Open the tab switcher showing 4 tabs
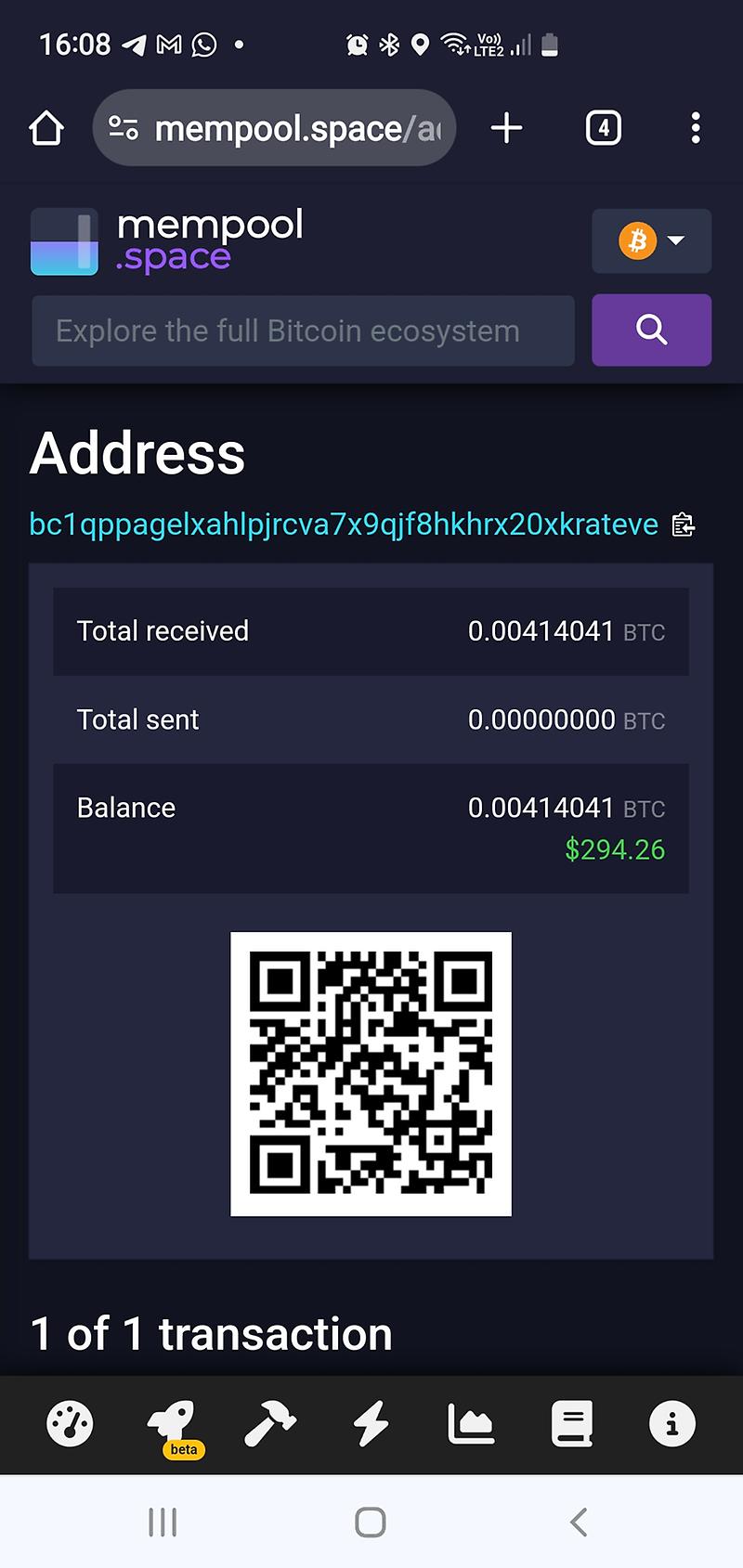The width and height of the screenshot is (743, 1568). [x=603, y=128]
